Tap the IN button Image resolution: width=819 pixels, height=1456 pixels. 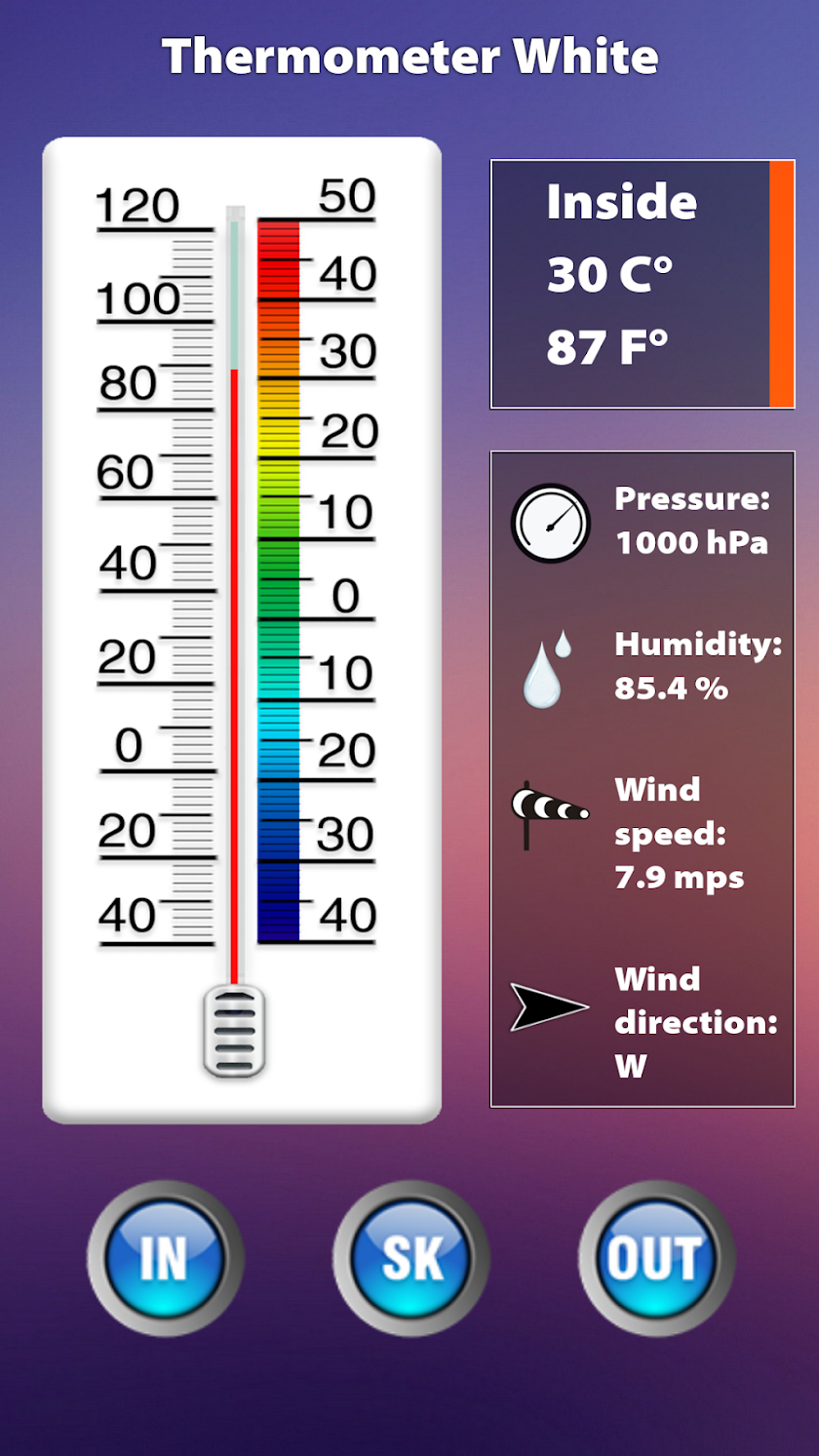(x=164, y=1258)
